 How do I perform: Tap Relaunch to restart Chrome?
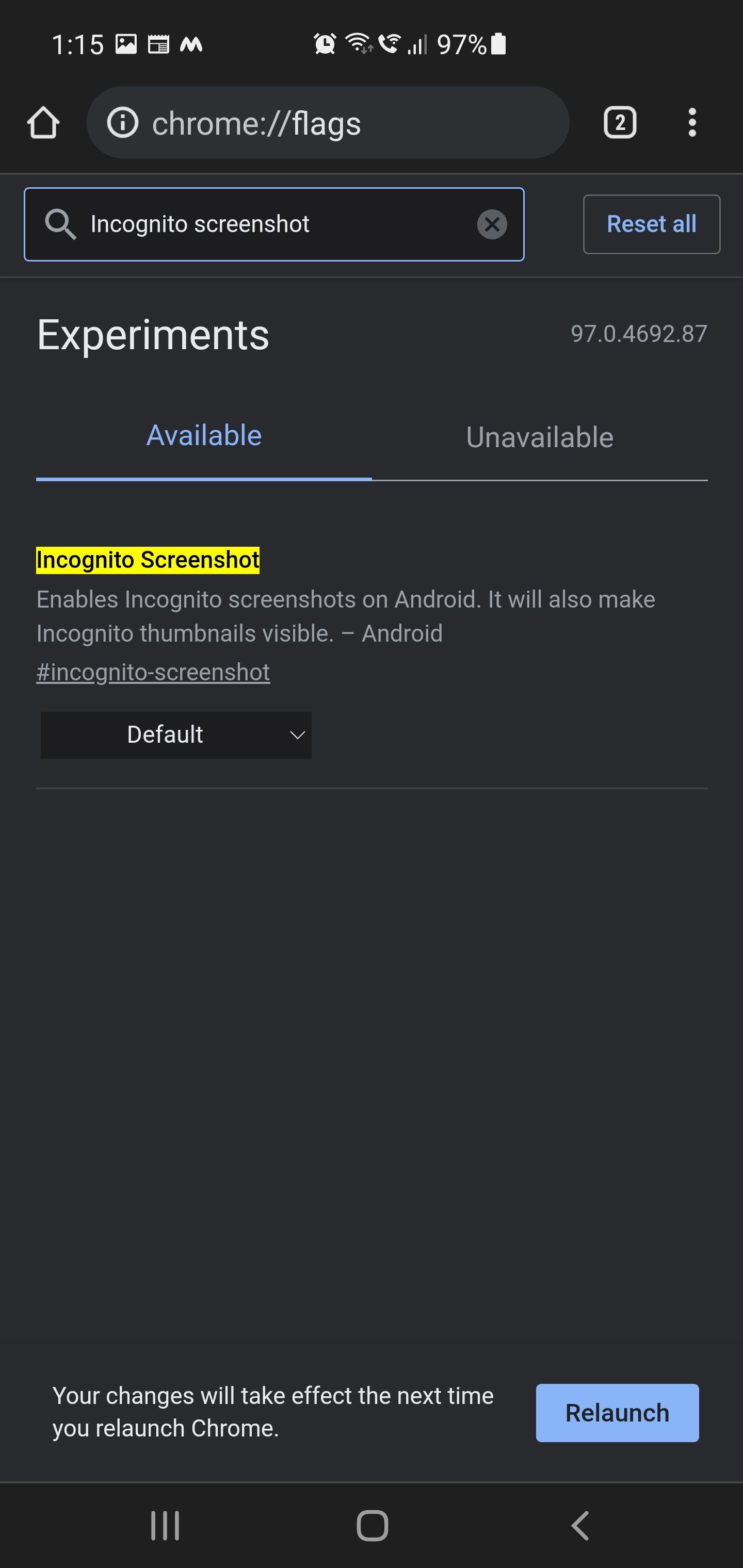click(617, 1413)
